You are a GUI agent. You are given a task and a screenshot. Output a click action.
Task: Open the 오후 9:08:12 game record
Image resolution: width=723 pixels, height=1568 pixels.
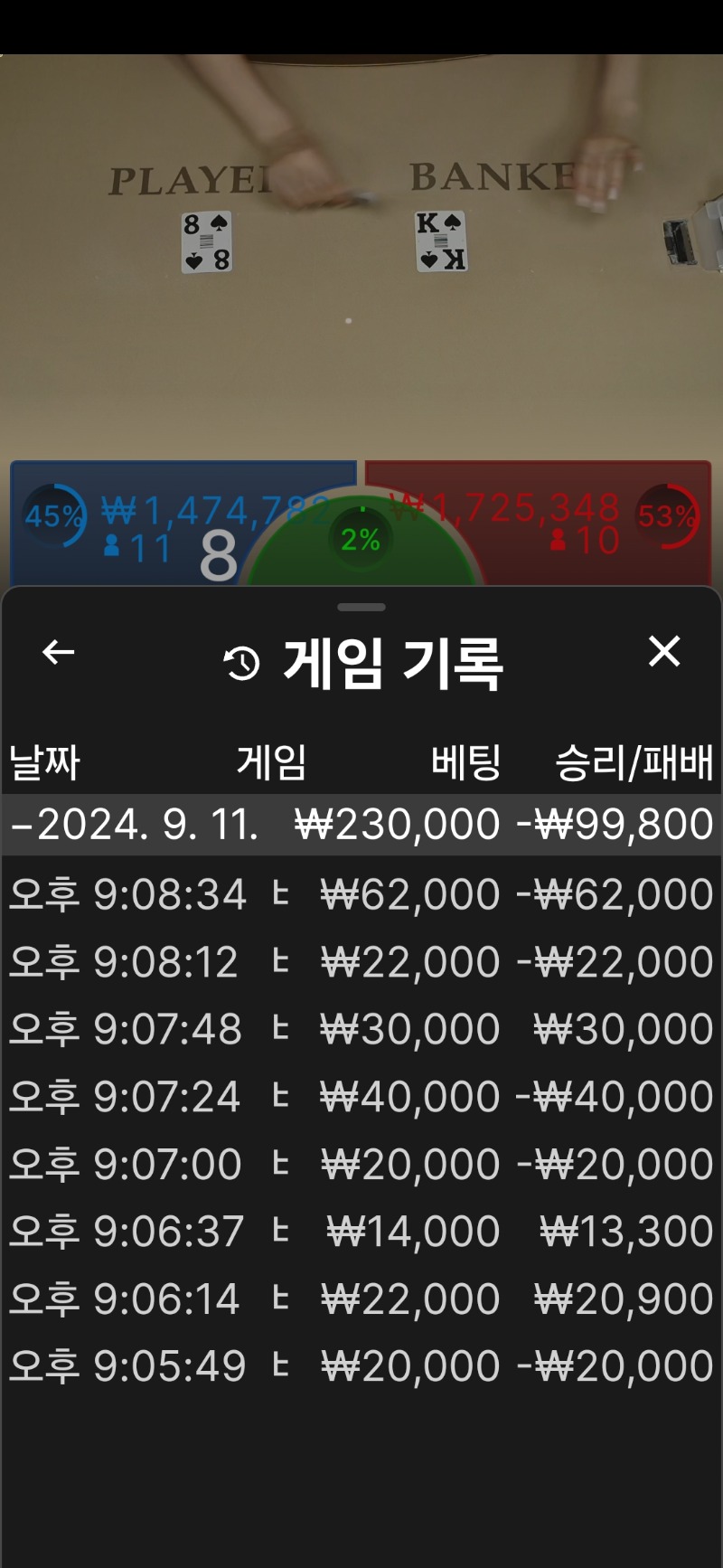(x=361, y=961)
